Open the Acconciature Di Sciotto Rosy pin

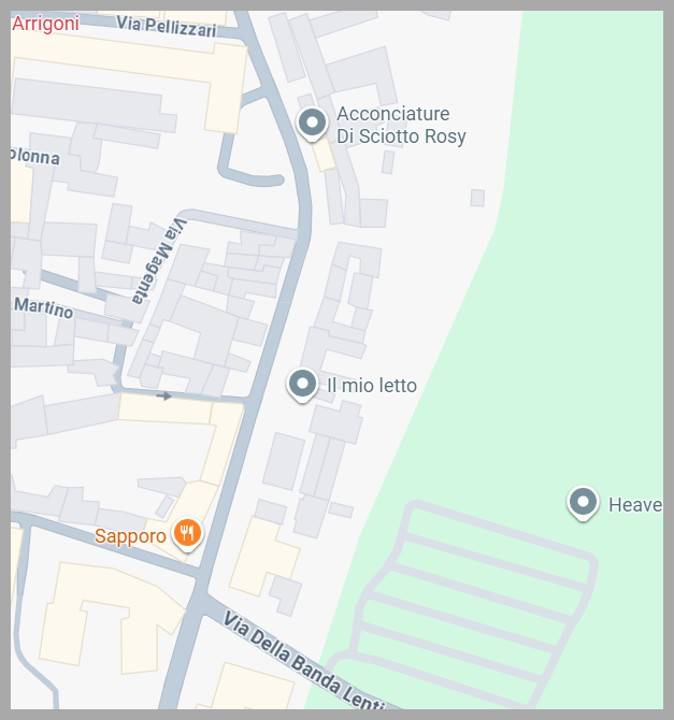coord(312,124)
